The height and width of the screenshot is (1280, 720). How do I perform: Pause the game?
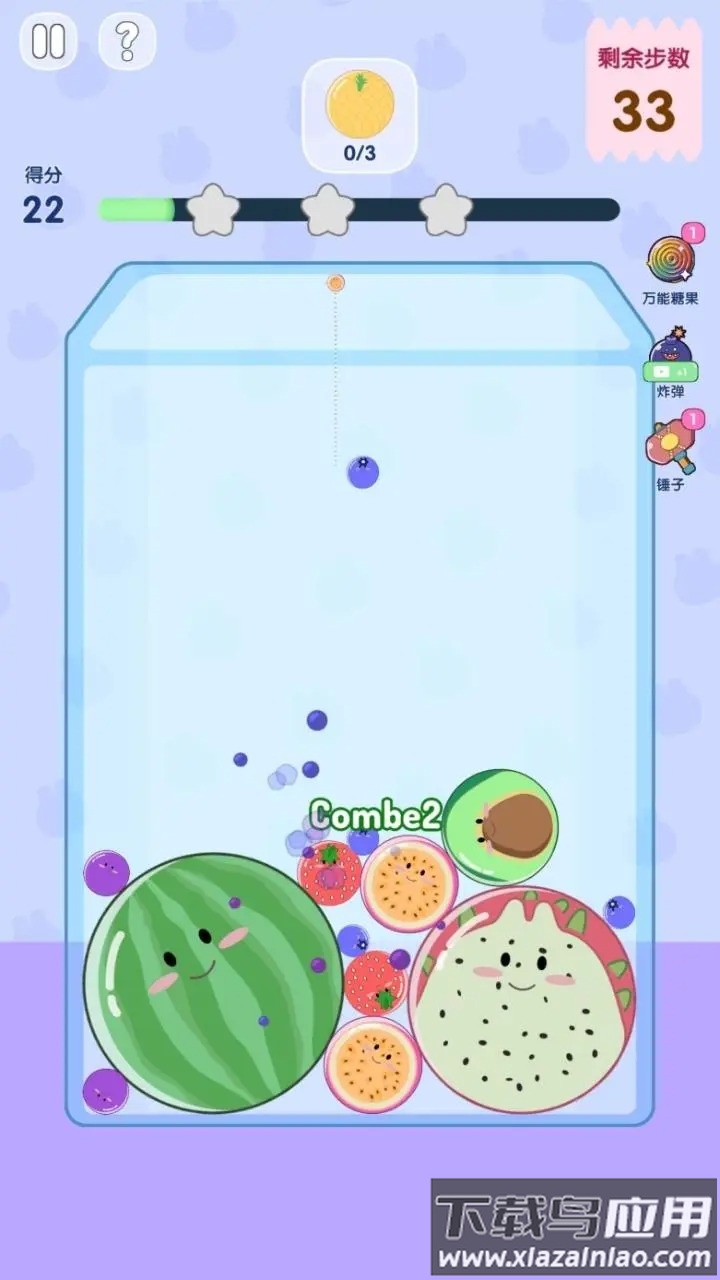(48, 42)
